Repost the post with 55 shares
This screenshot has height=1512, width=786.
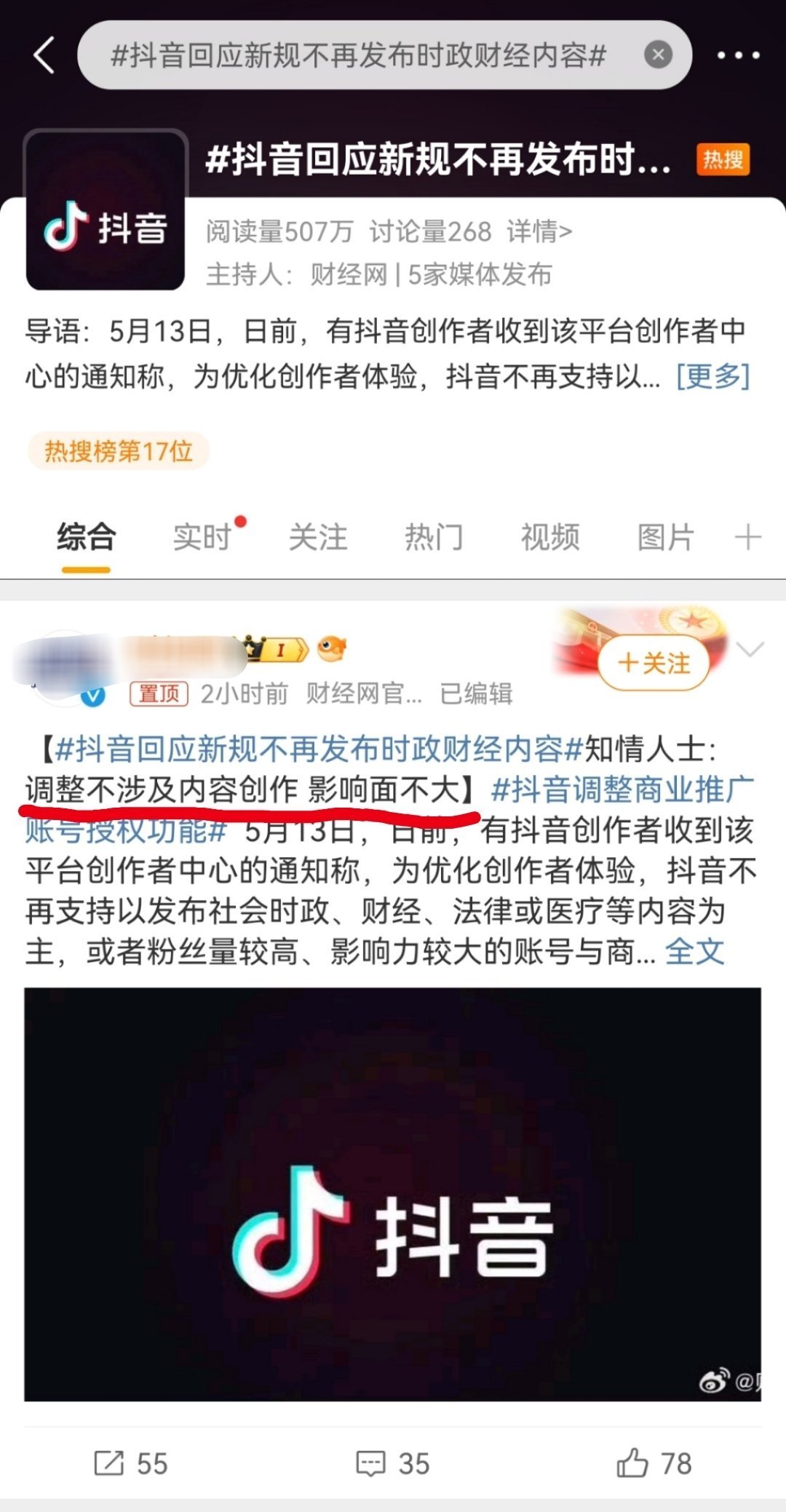tap(131, 1463)
